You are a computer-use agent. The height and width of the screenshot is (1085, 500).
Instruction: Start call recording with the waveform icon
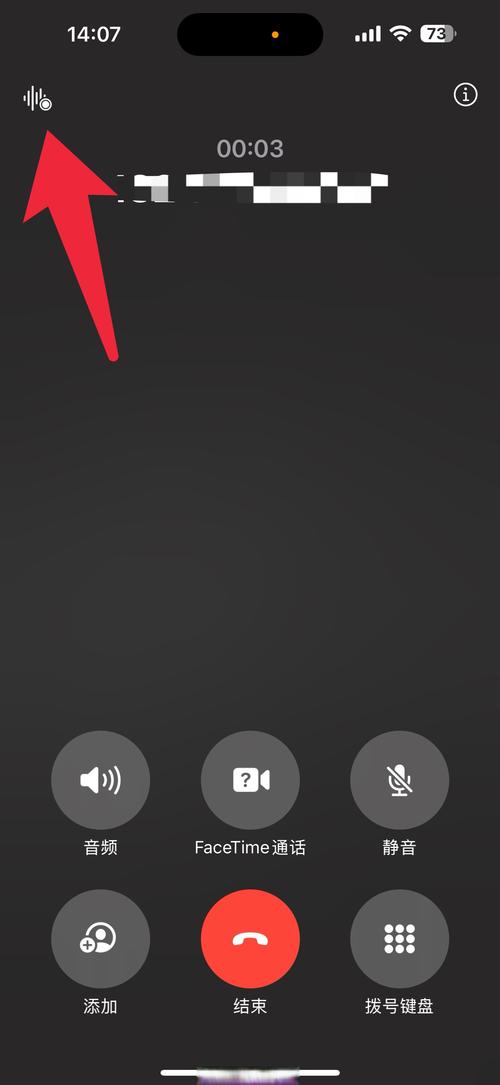click(37, 99)
